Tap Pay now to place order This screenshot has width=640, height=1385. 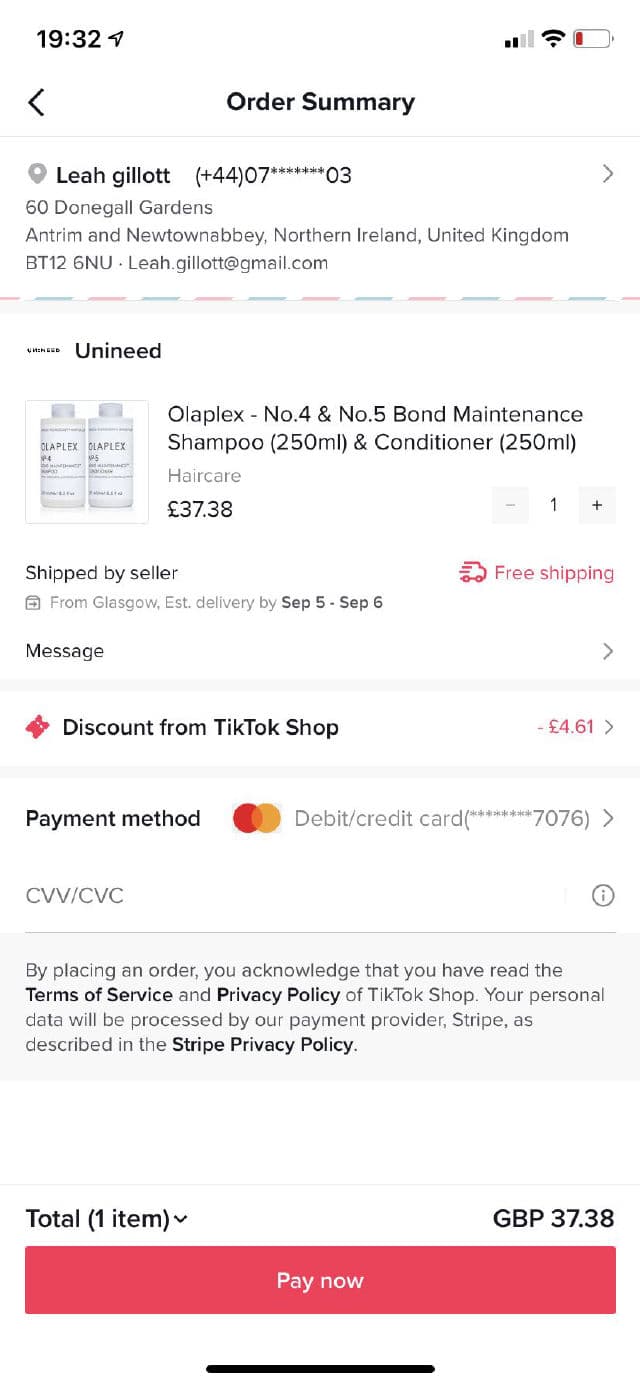point(320,1280)
